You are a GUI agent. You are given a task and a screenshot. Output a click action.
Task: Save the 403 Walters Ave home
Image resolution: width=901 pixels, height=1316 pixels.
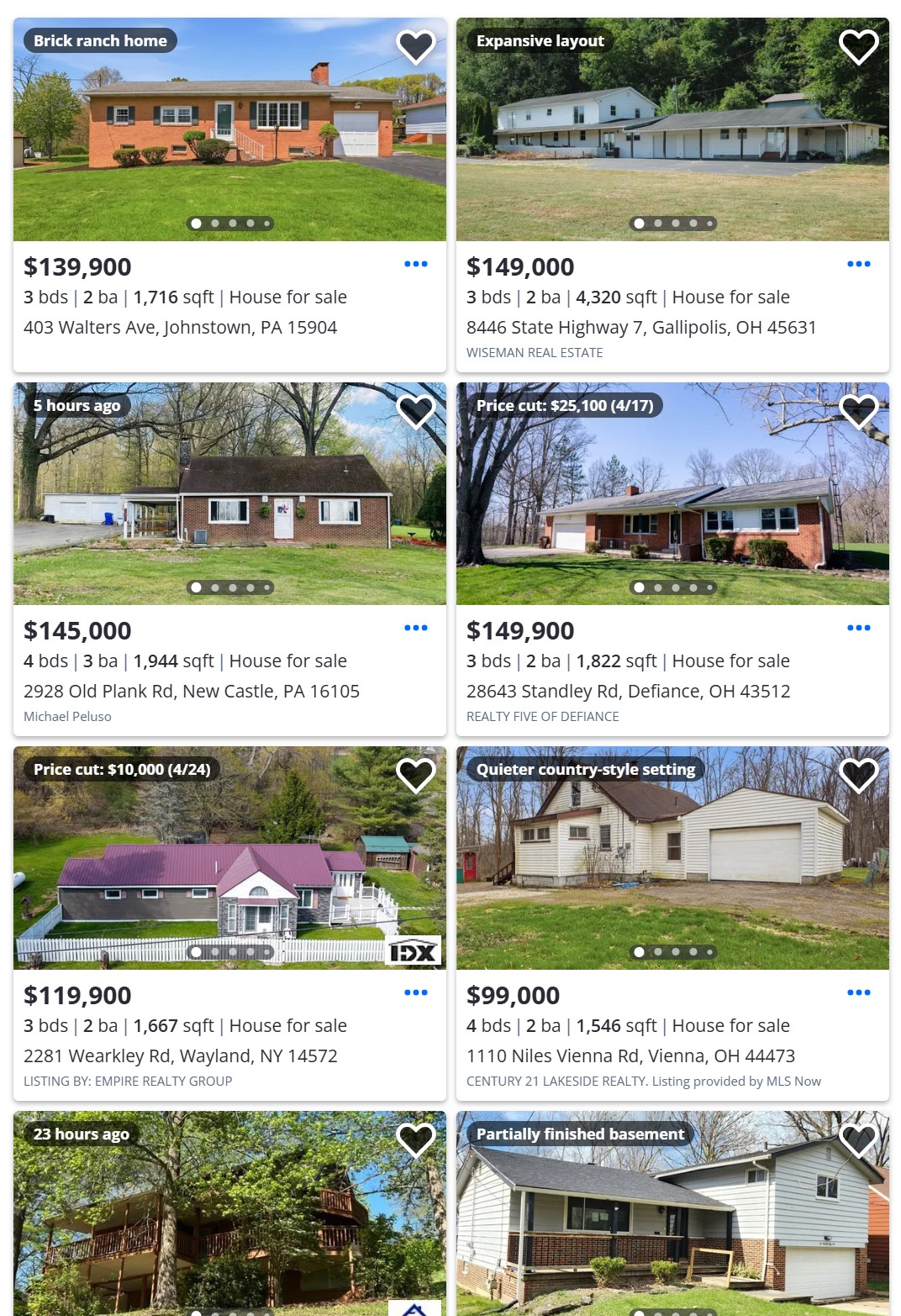pos(415,47)
